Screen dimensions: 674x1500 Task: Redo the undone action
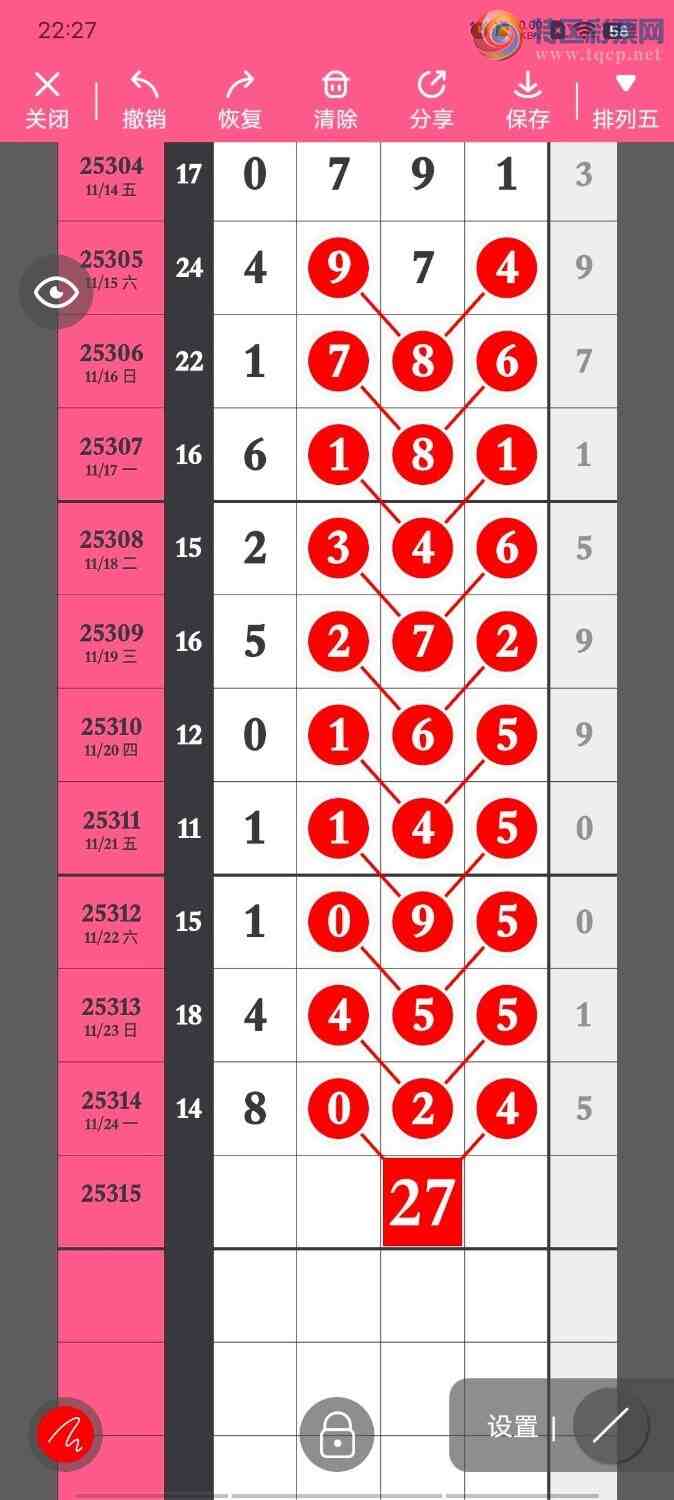(240, 100)
